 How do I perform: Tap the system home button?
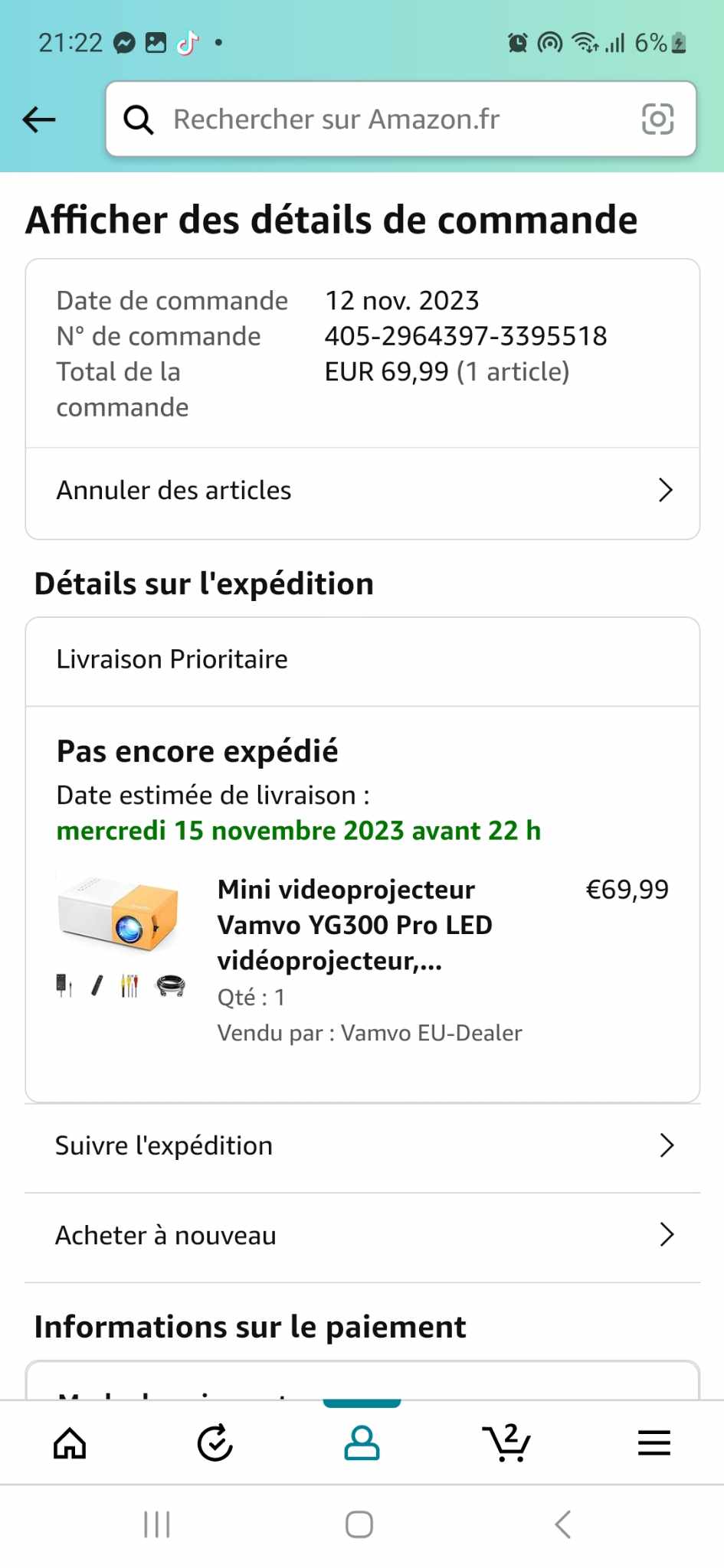(359, 1524)
